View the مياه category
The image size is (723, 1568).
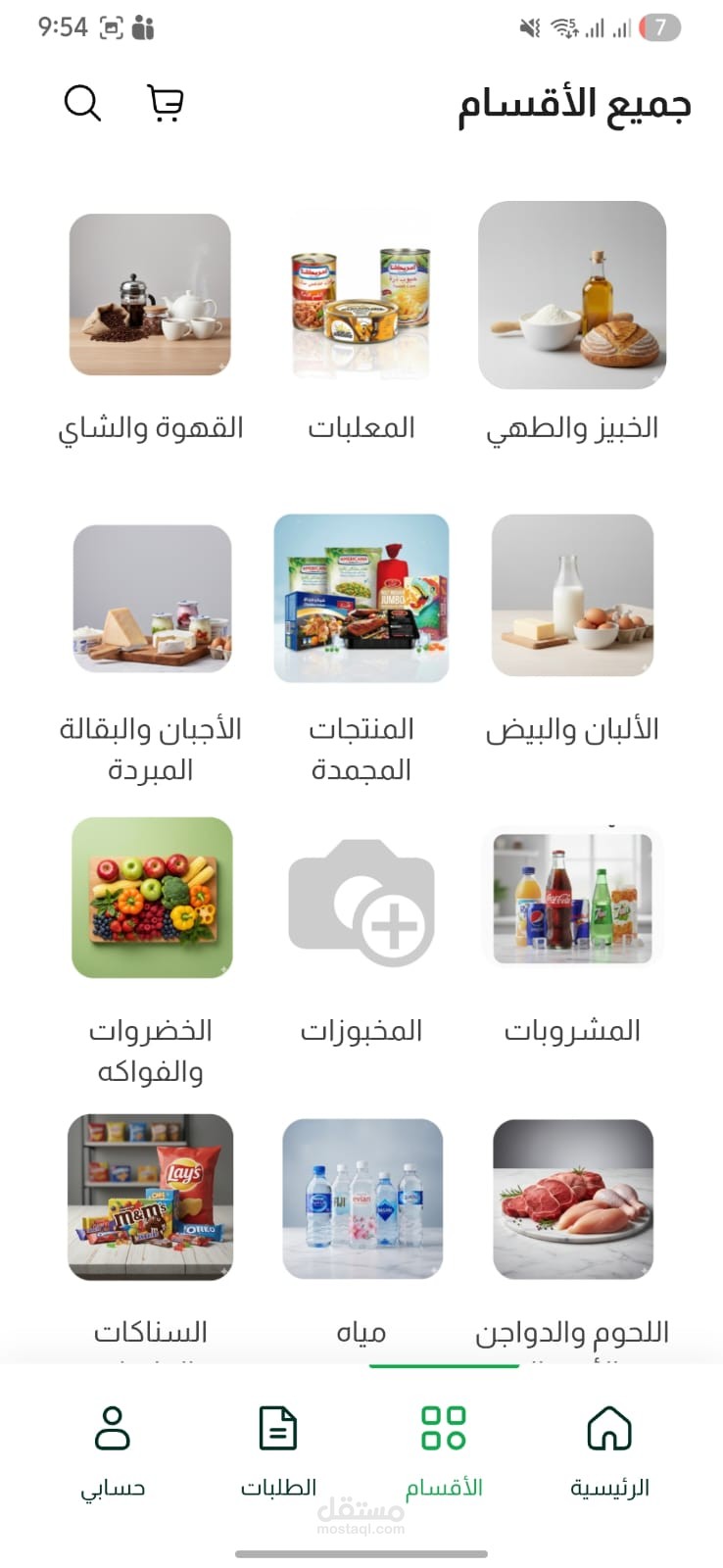coord(361,1199)
